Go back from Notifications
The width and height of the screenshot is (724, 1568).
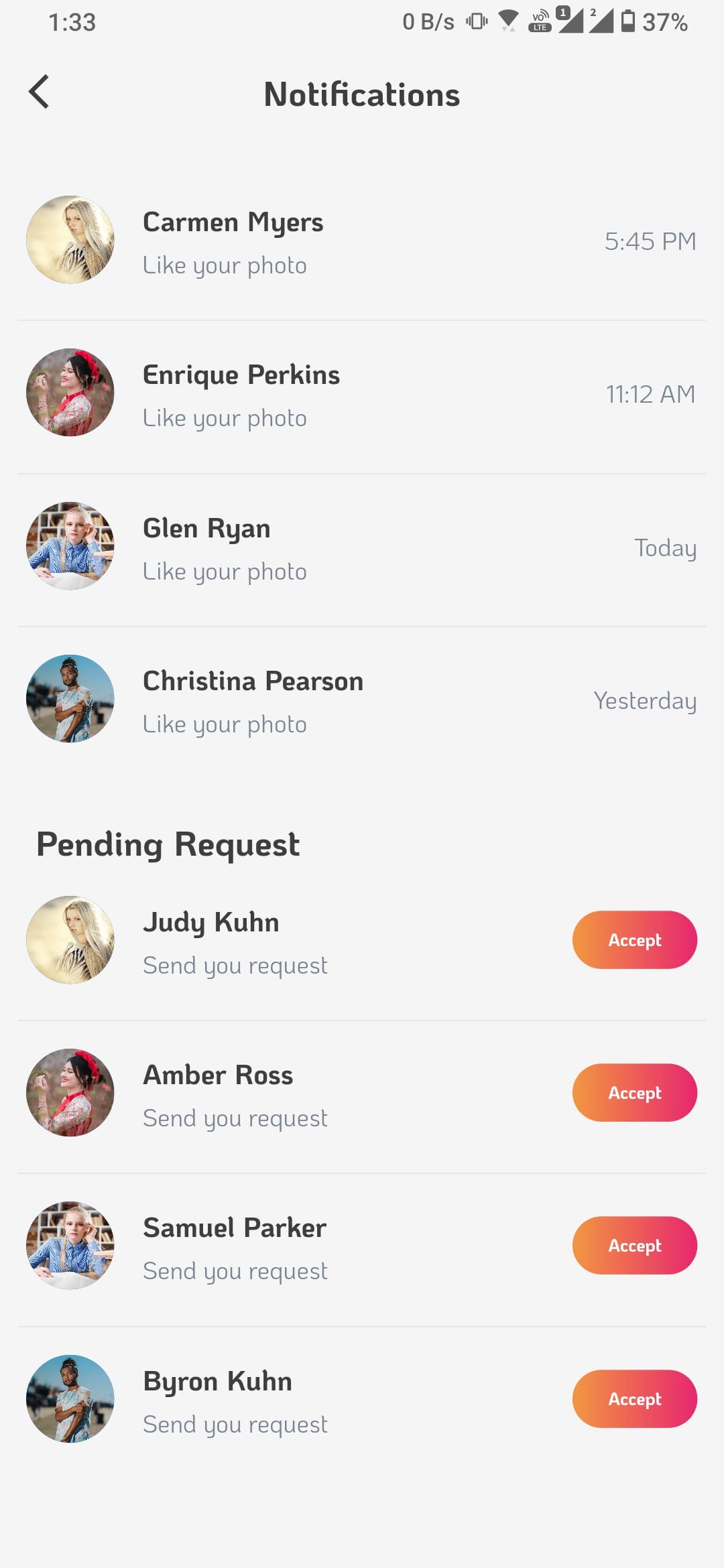[x=40, y=92]
